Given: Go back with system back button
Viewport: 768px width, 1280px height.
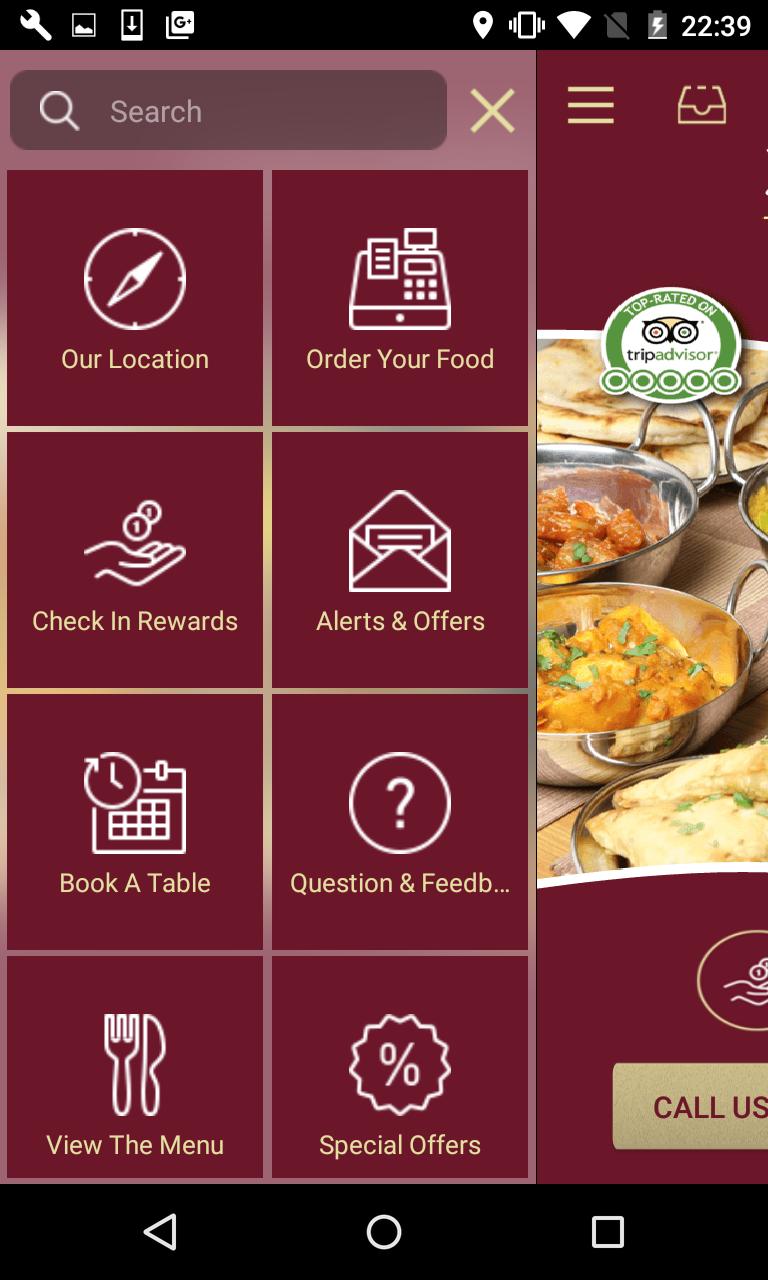Looking at the screenshot, I should pyautogui.click(x=160, y=1232).
